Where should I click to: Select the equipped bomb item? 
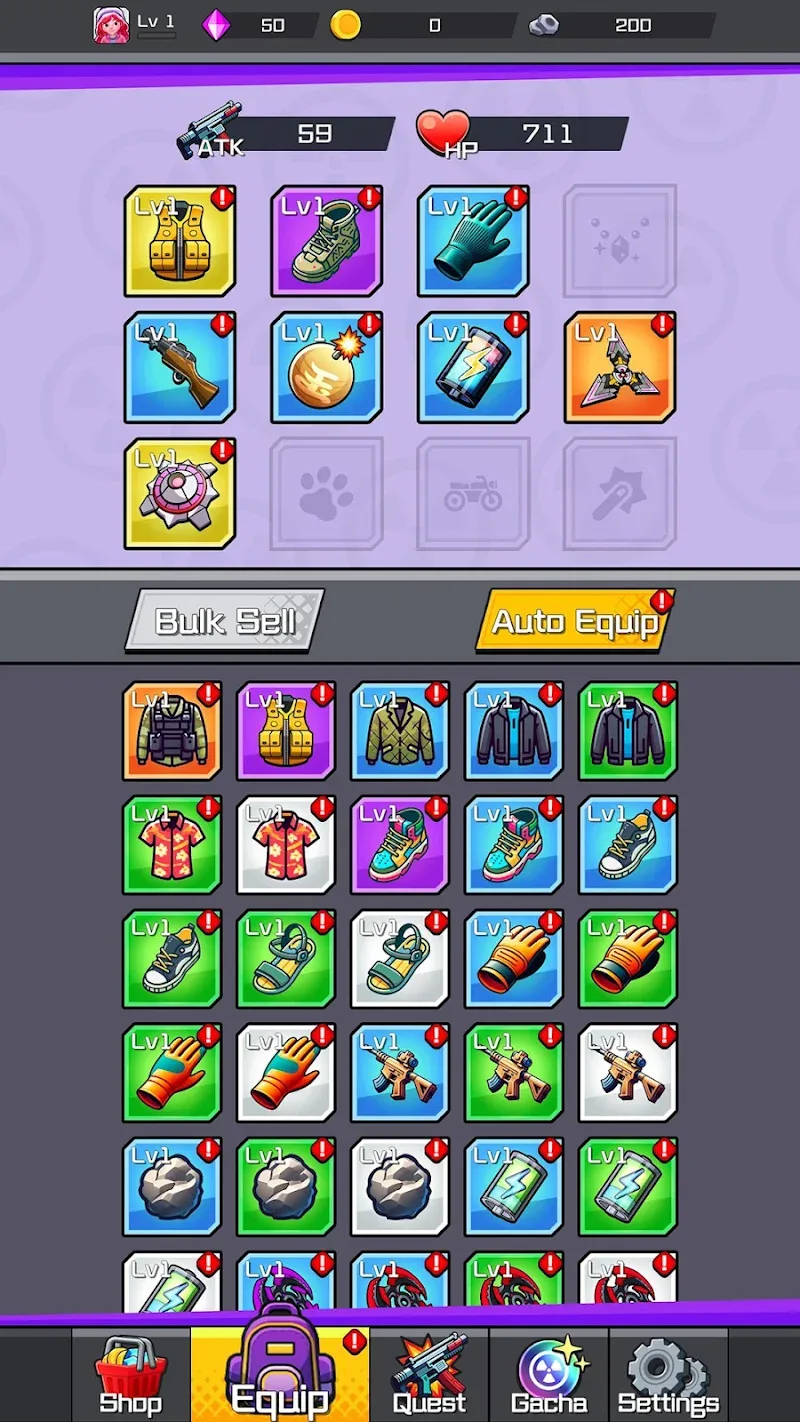327,368
